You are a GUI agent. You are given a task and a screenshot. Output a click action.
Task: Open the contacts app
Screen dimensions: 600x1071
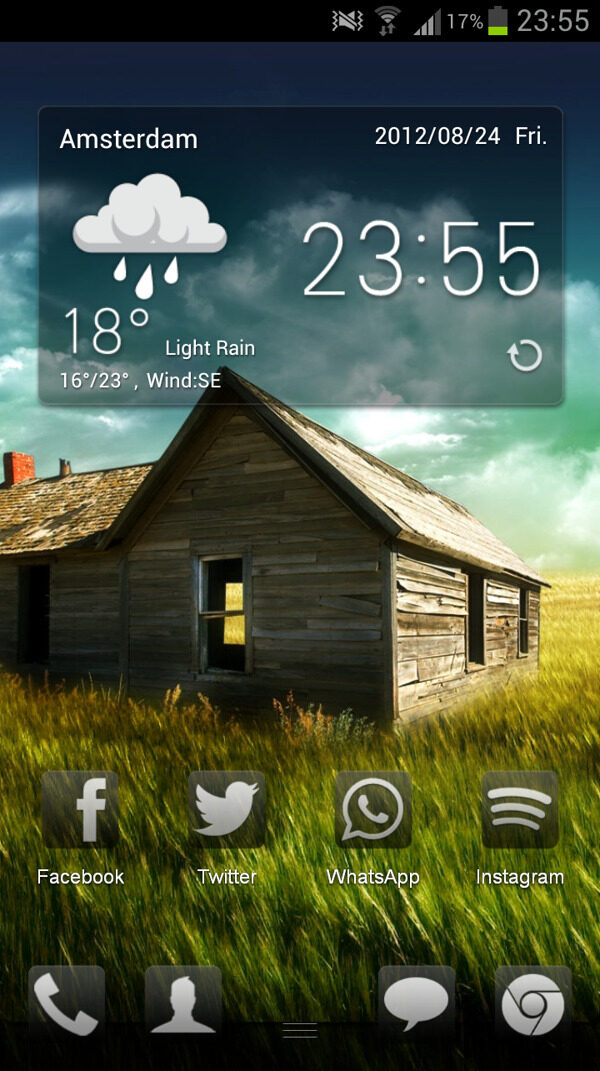pos(183,1003)
